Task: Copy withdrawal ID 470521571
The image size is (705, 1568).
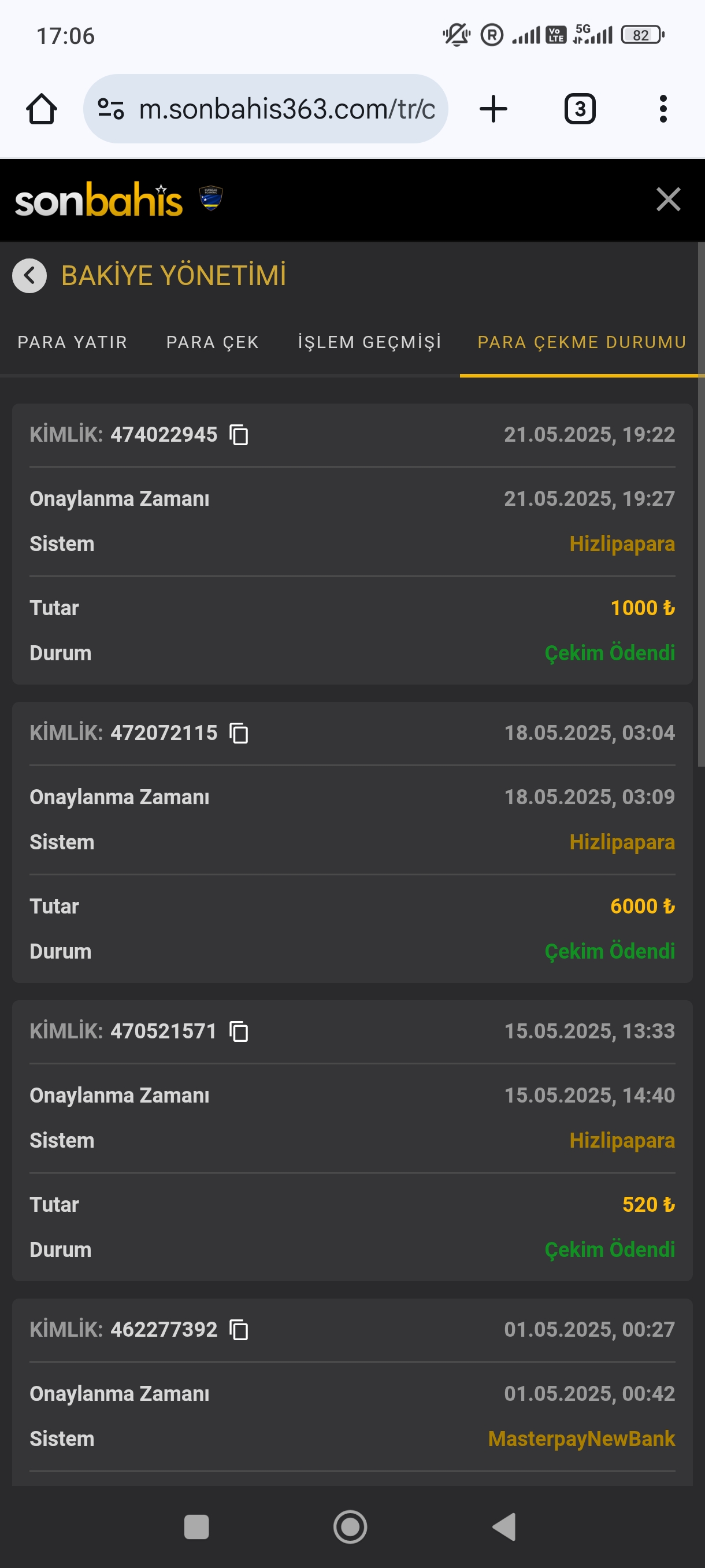Action: tap(239, 1031)
